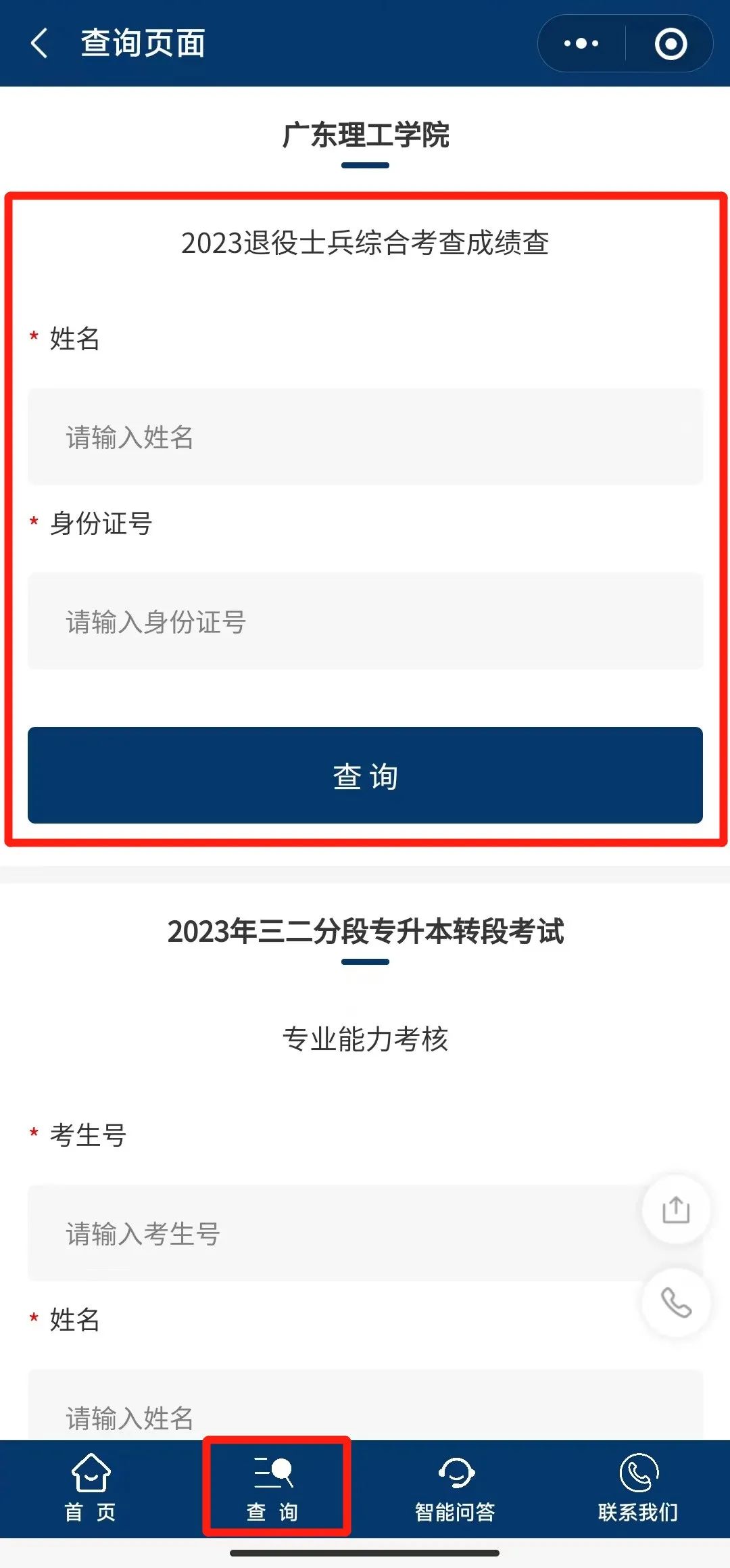
Task: Switch to the 首页 tab
Action: tap(91, 1489)
